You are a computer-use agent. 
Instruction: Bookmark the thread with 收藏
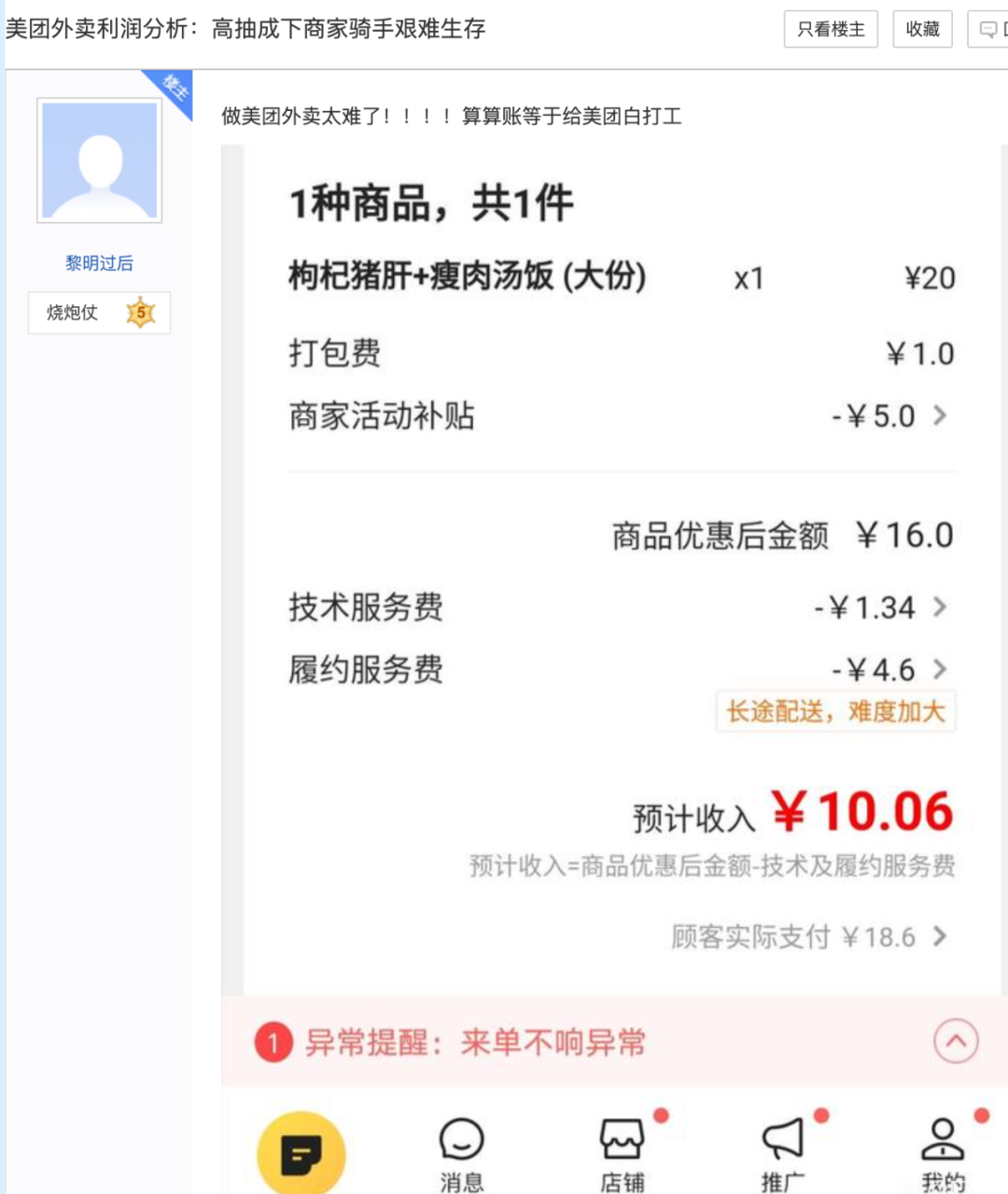(x=922, y=29)
